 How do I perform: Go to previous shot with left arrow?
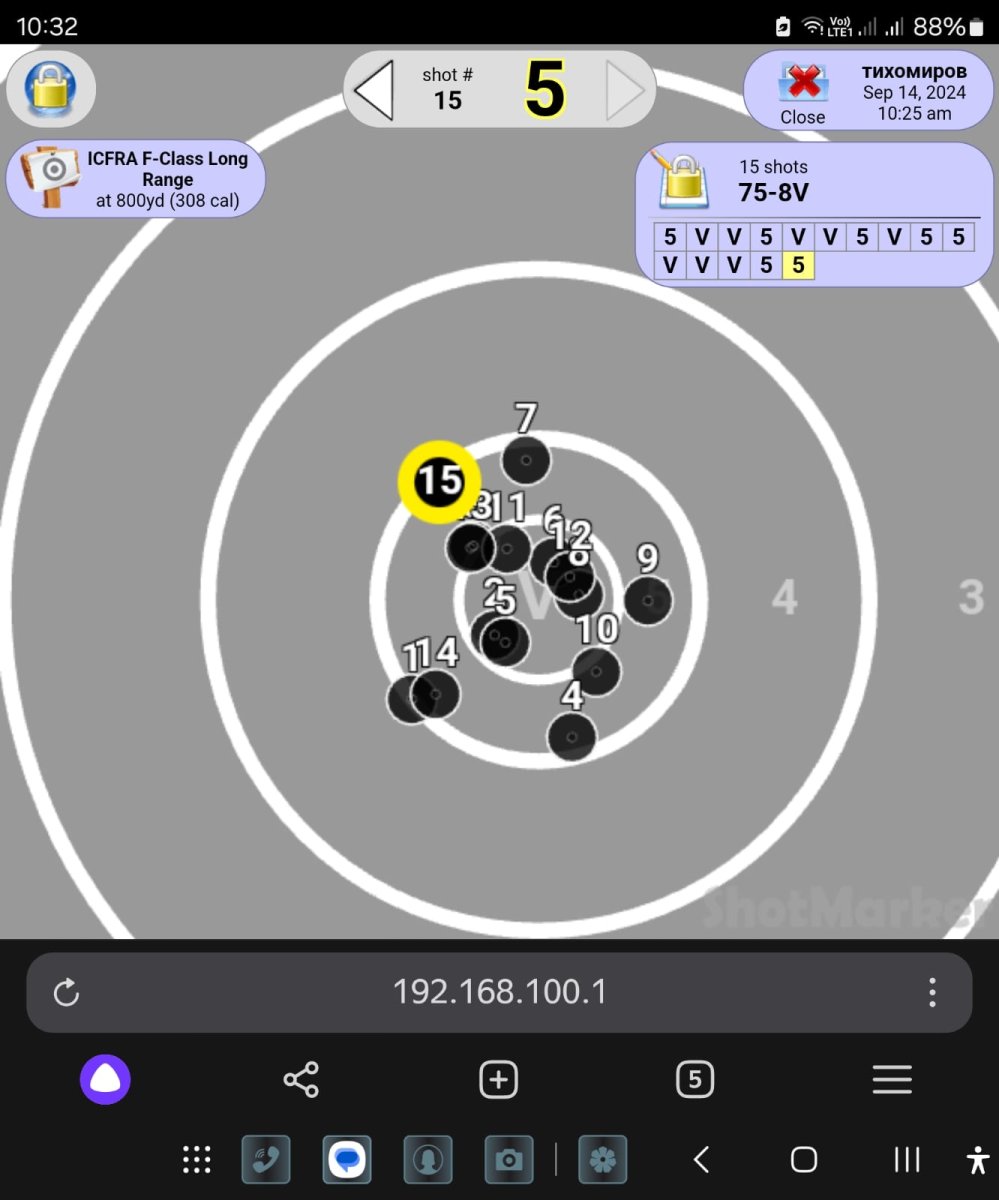pyautogui.click(x=375, y=90)
